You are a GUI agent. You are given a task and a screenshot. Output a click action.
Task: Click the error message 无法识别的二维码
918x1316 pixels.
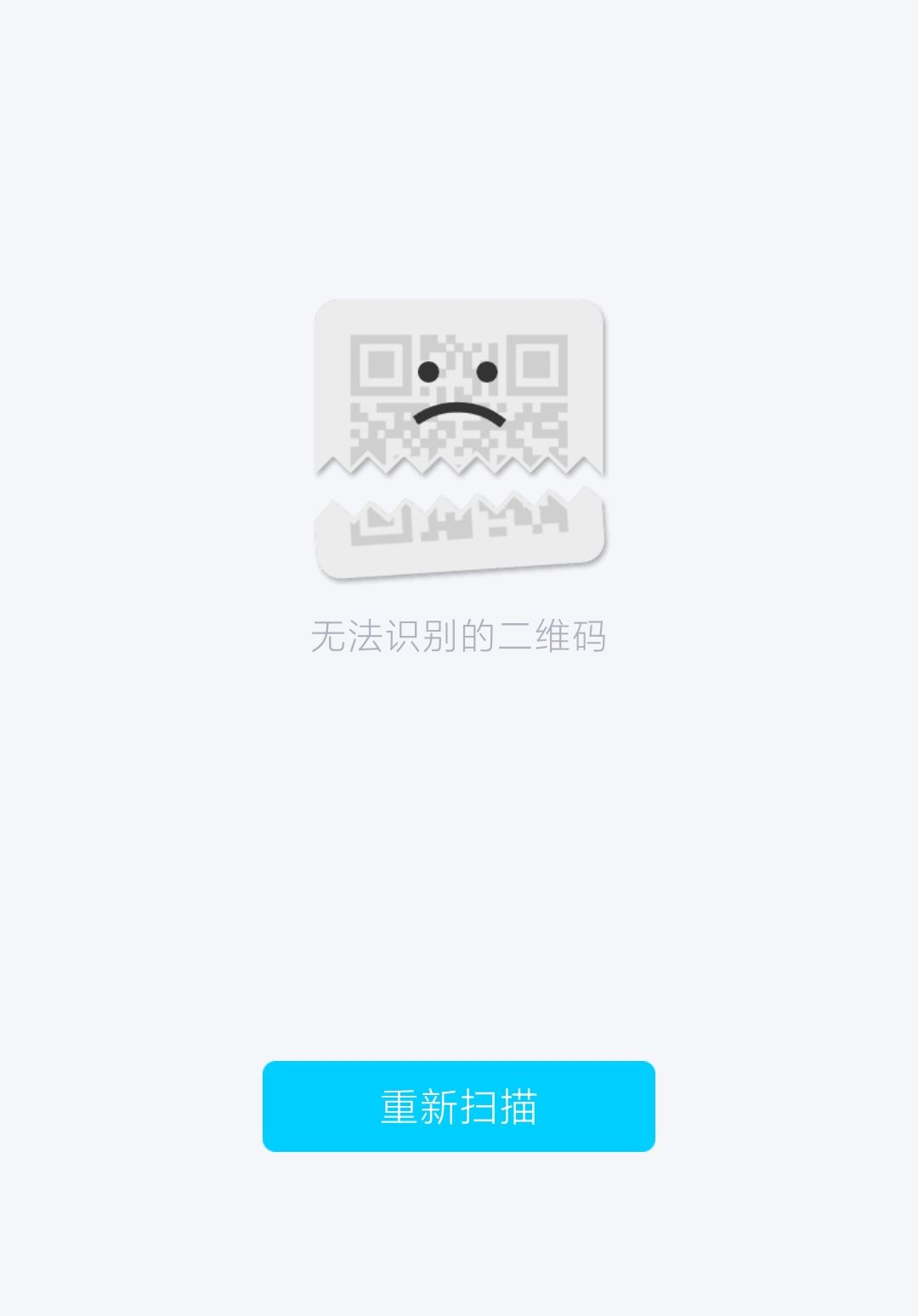click(x=459, y=634)
